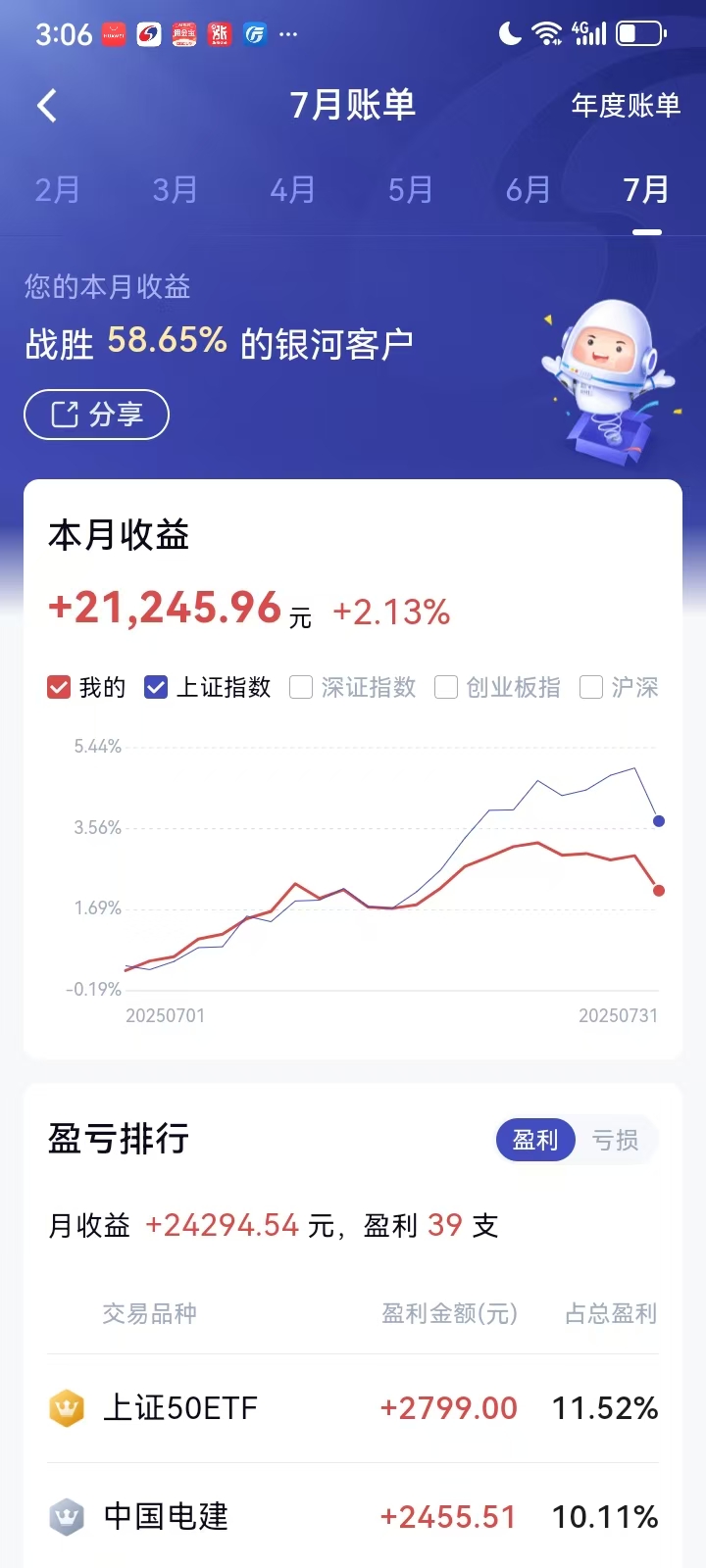Switch to the 5月 tab
The width and height of the screenshot is (706, 1568).
coord(410,189)
